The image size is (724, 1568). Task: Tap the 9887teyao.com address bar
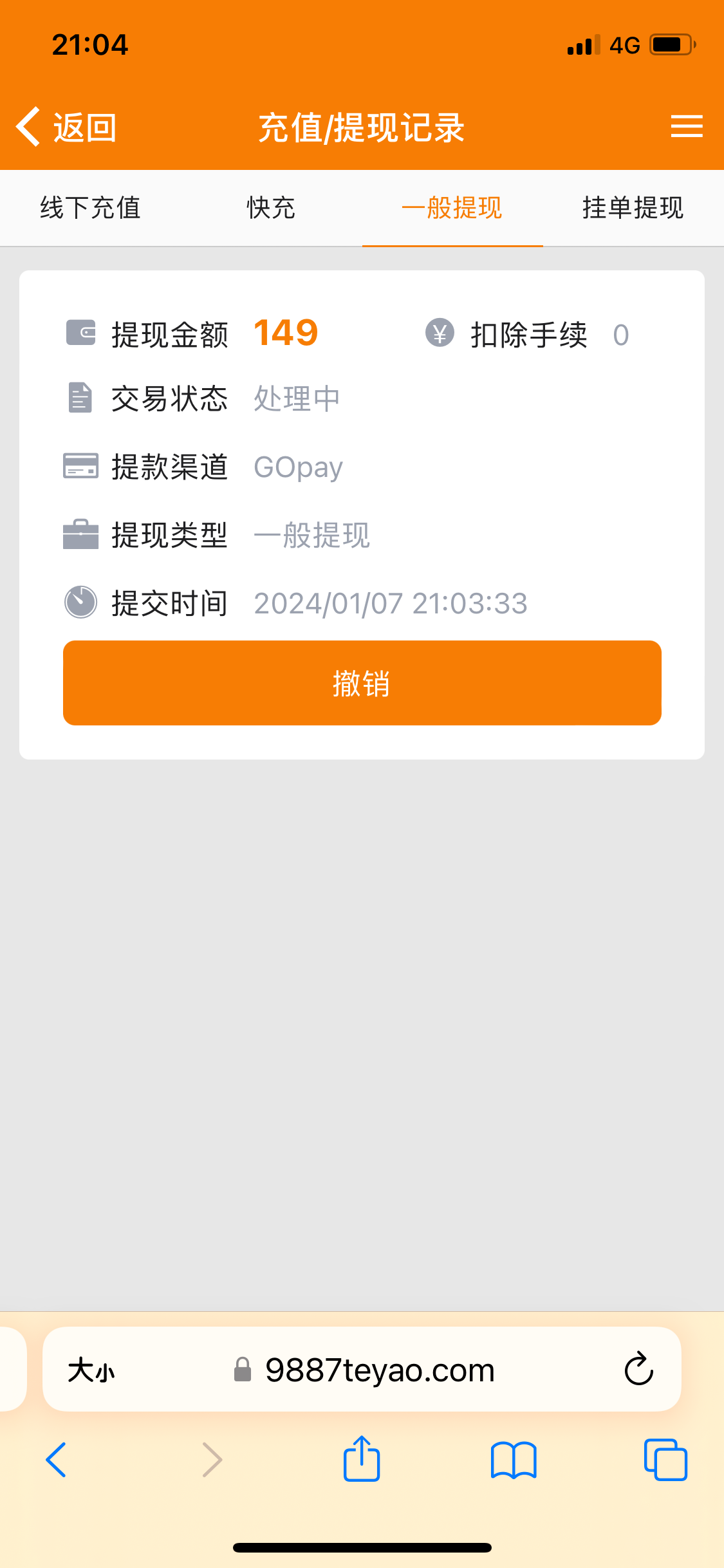point(380,1370)
